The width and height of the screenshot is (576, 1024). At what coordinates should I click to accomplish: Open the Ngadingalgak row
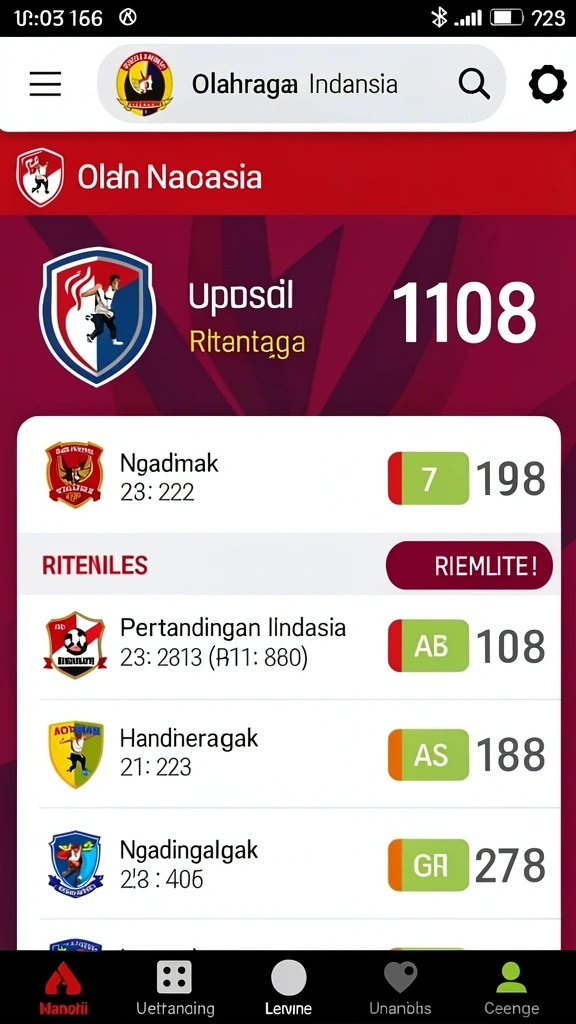[x=288, y=864]
